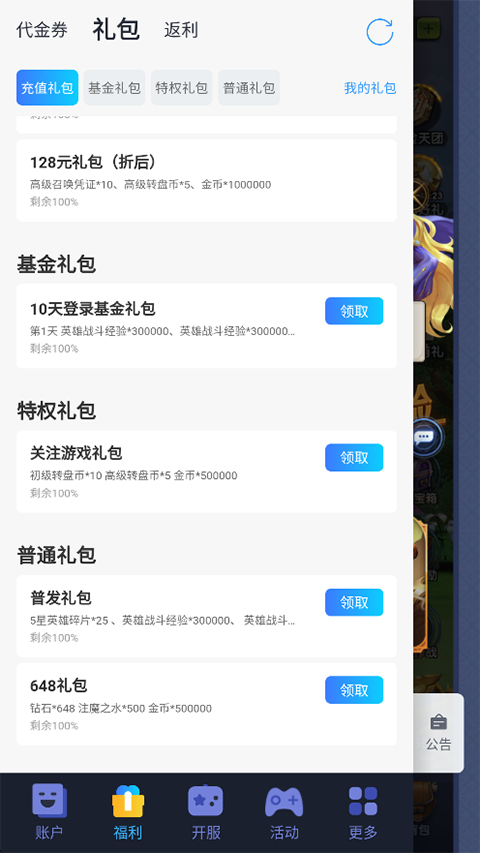Select the 福利 tab
The height and width of the screenshot is (853, 480).
127,812
